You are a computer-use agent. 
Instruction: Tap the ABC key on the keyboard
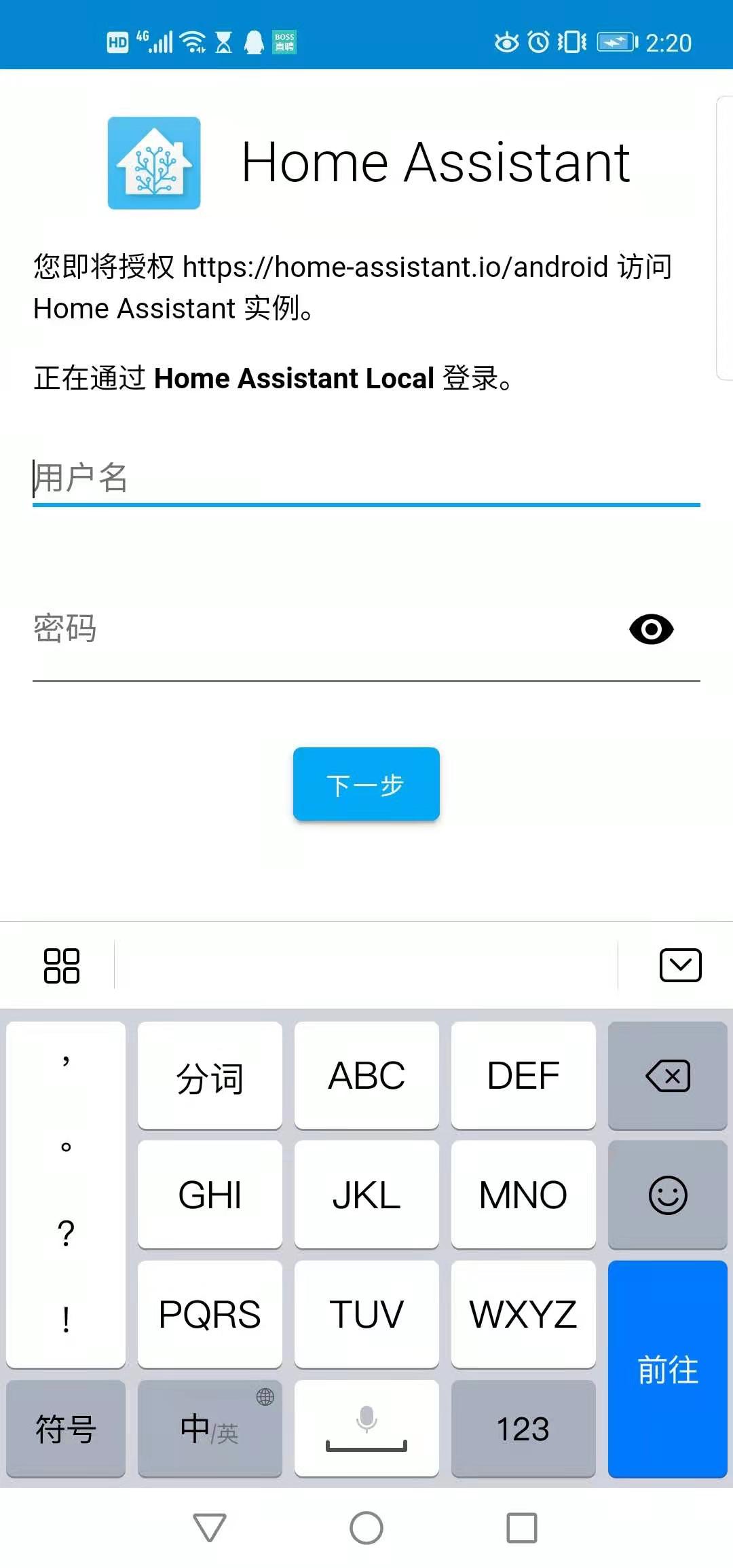coord(366,1077)
